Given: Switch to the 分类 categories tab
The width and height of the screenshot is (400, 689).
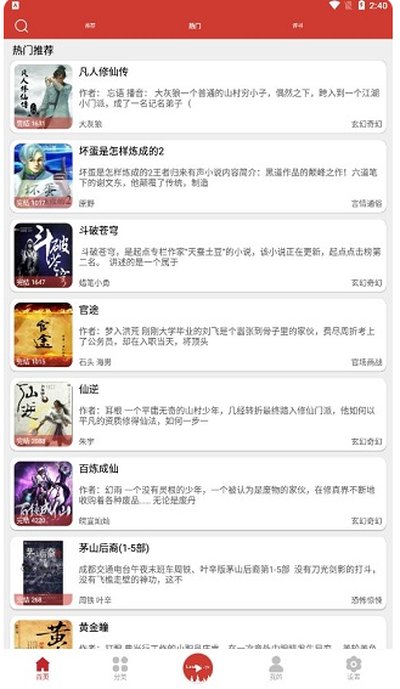Looking at the screenshot, I should coord(120,669).
